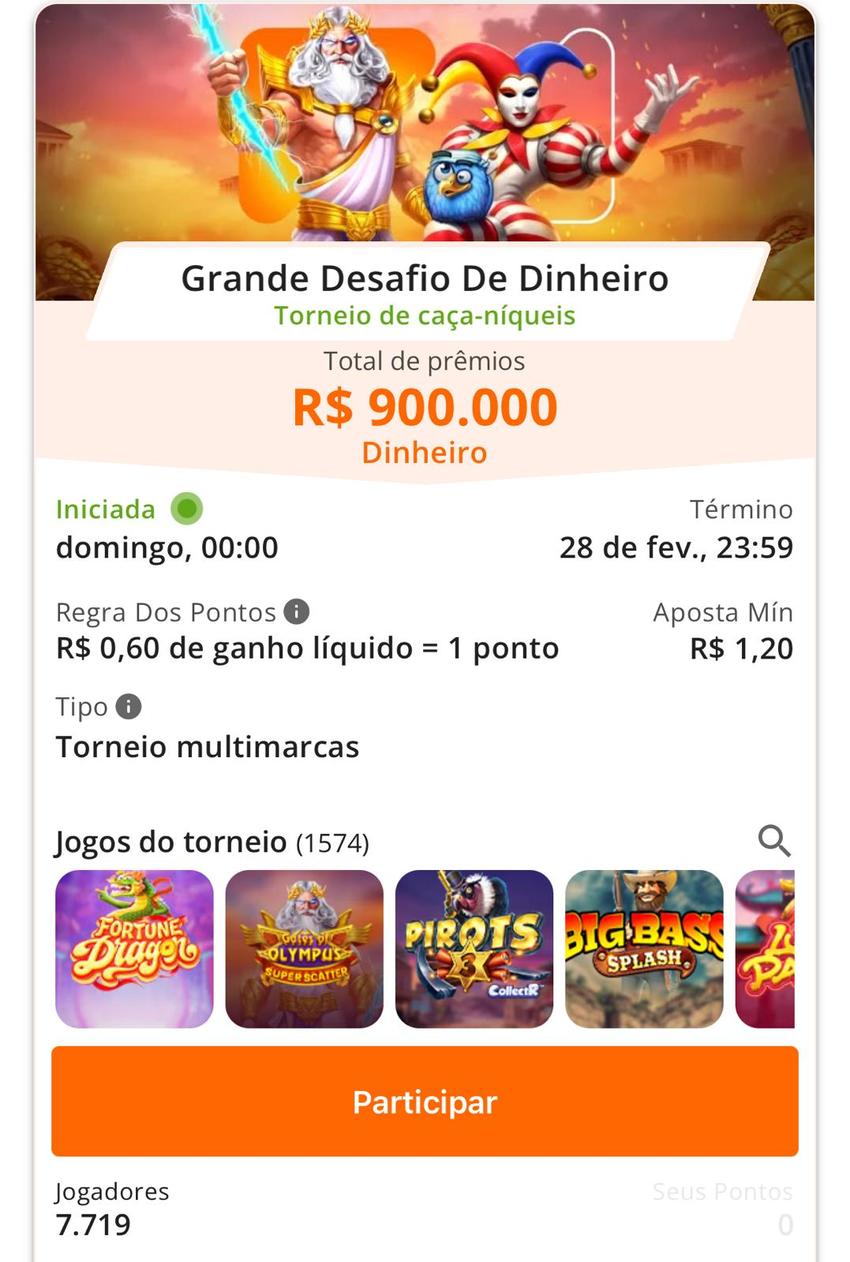
Task: Open the Big Bass Splash game
Action: point(643,949)
